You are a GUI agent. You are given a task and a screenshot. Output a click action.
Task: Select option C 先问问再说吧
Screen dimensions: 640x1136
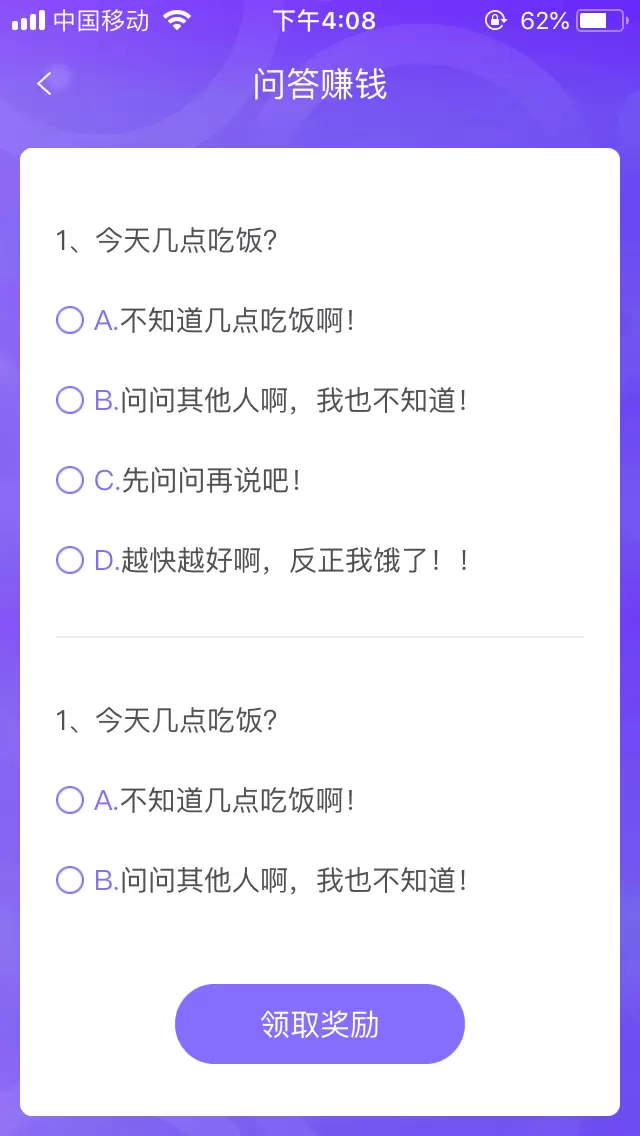coord(70,480)
